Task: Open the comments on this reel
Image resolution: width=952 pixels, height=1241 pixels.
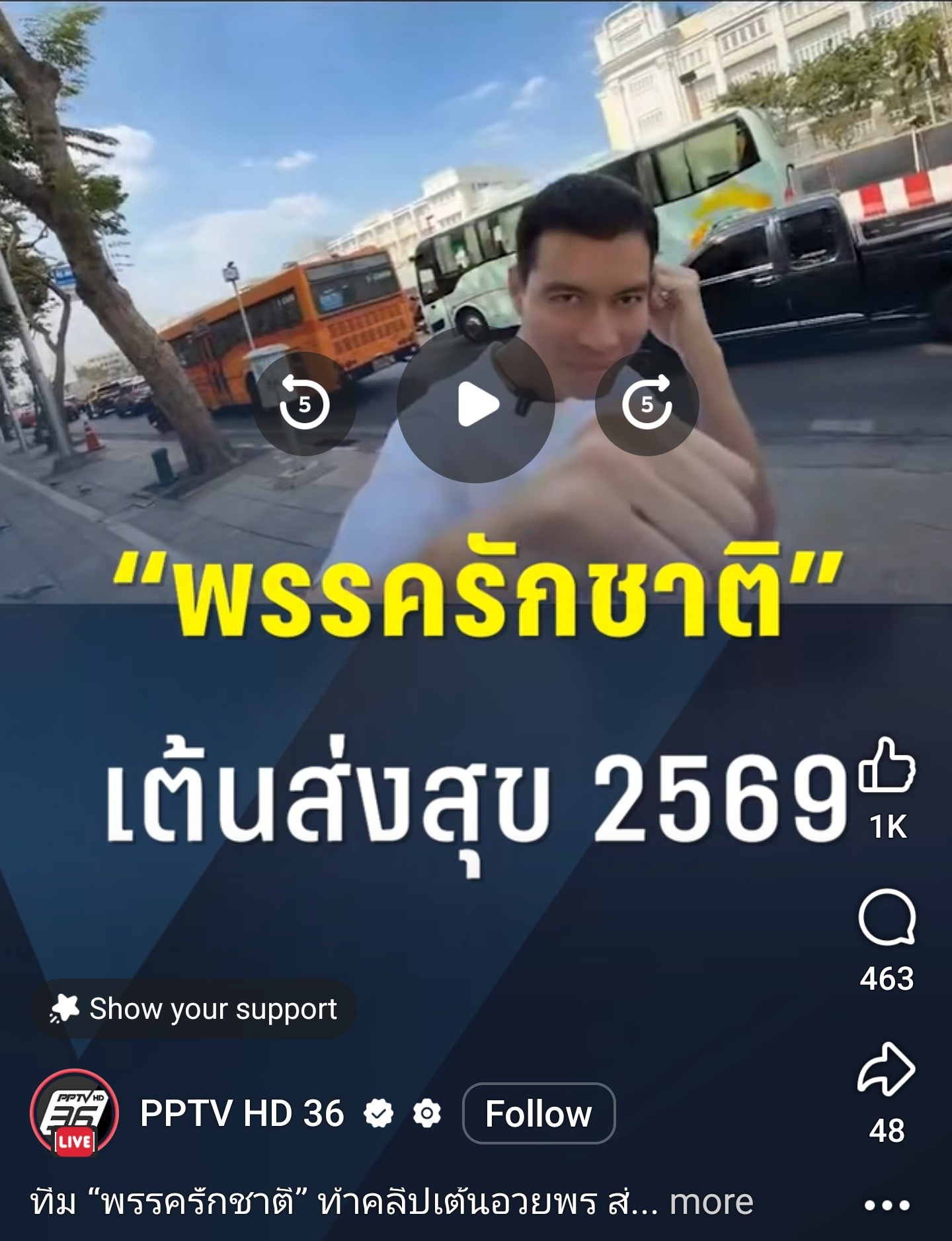Action: 887,918
